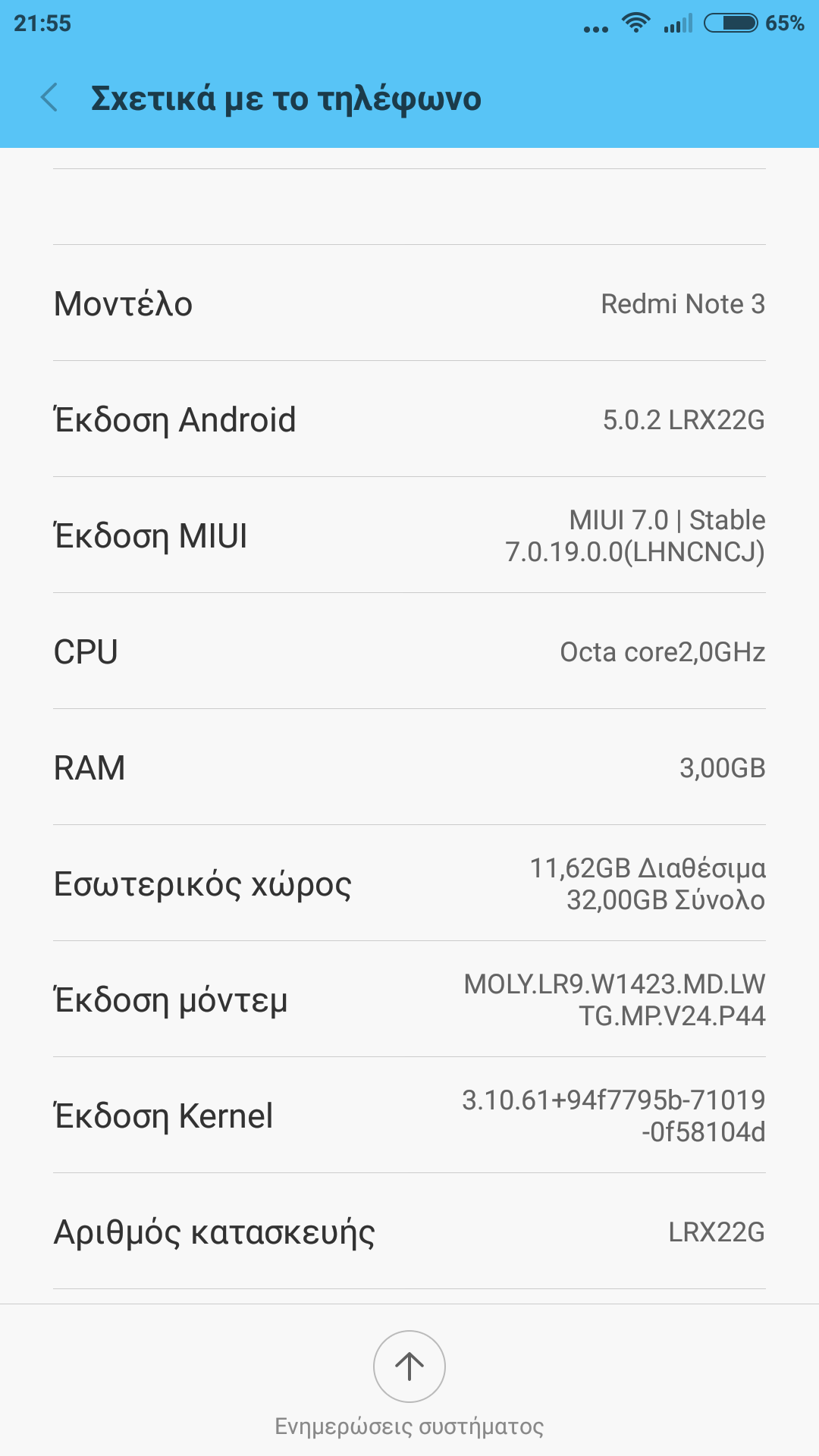Tap the Έκδοση MIUI row

coord(409,535)
